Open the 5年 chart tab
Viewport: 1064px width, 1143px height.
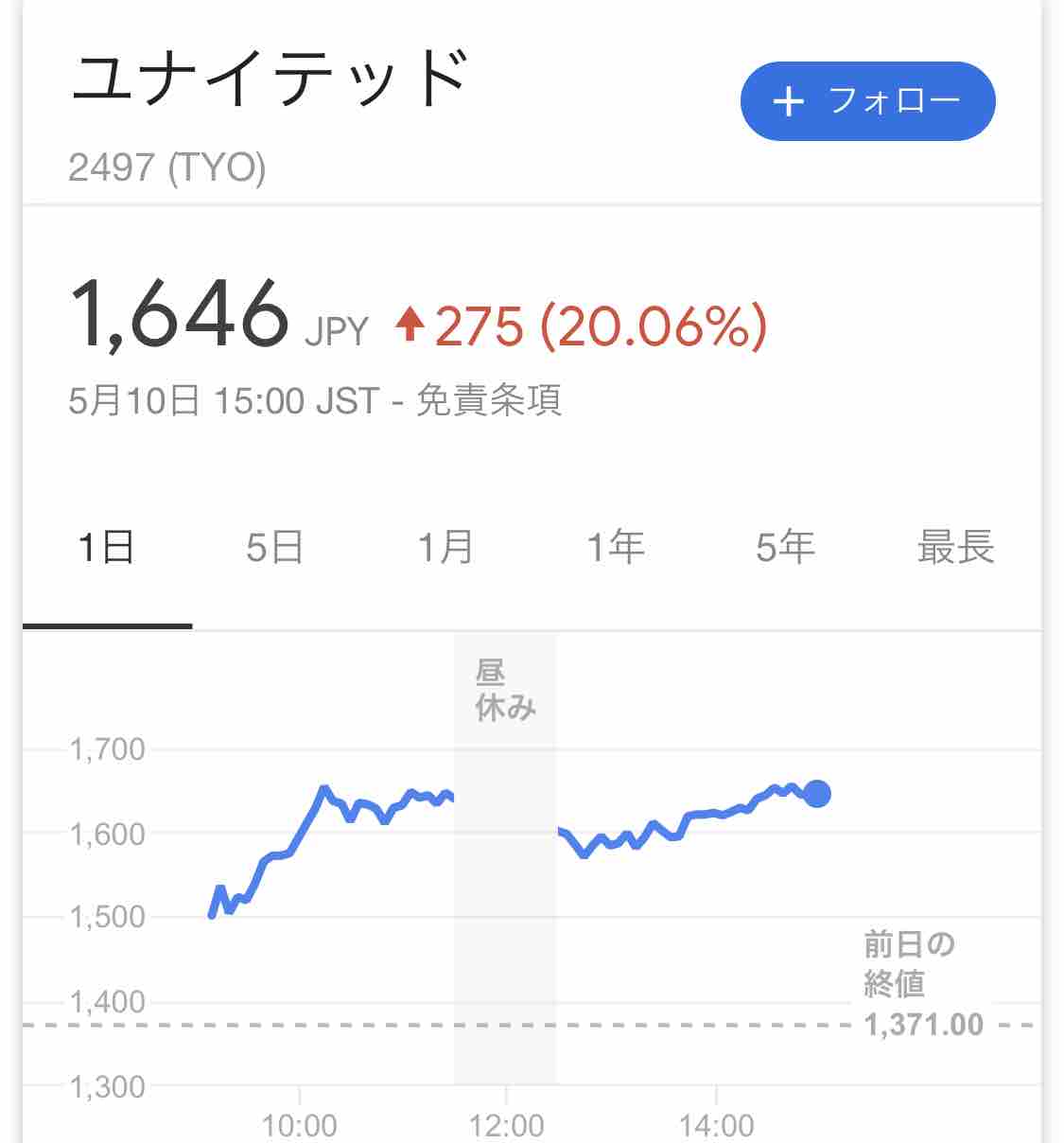point(785,548)
